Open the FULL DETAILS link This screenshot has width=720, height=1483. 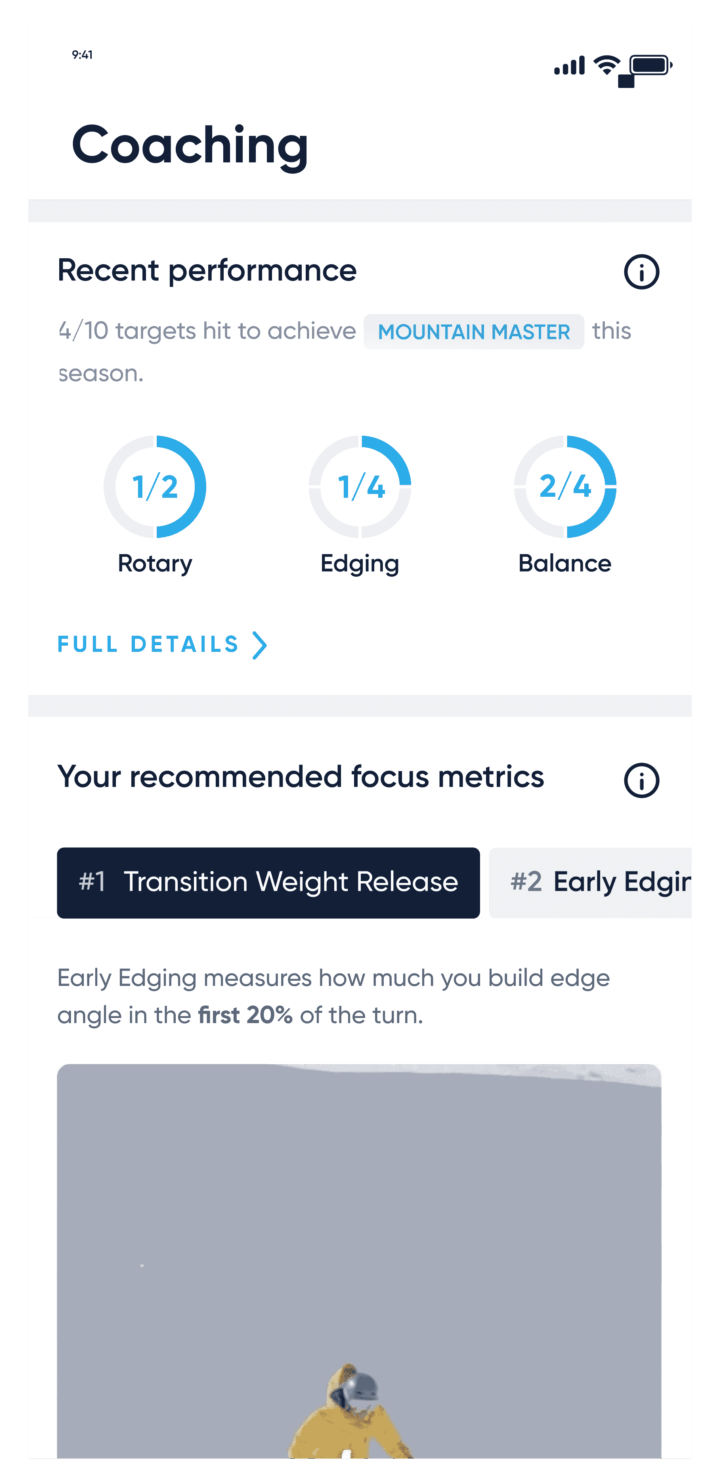[x=162, y=645]
